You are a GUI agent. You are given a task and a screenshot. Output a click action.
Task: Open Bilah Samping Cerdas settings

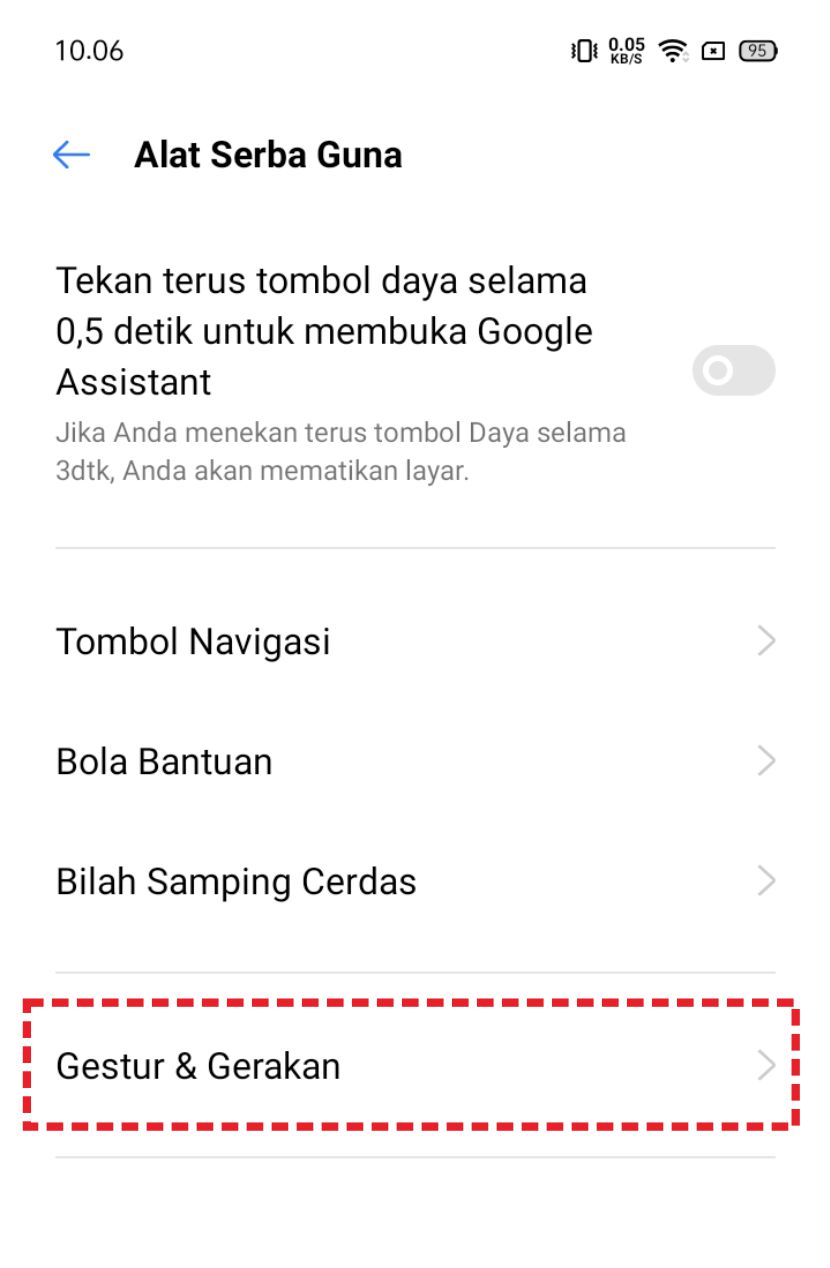pyautogui.click(x=415, y=882)
